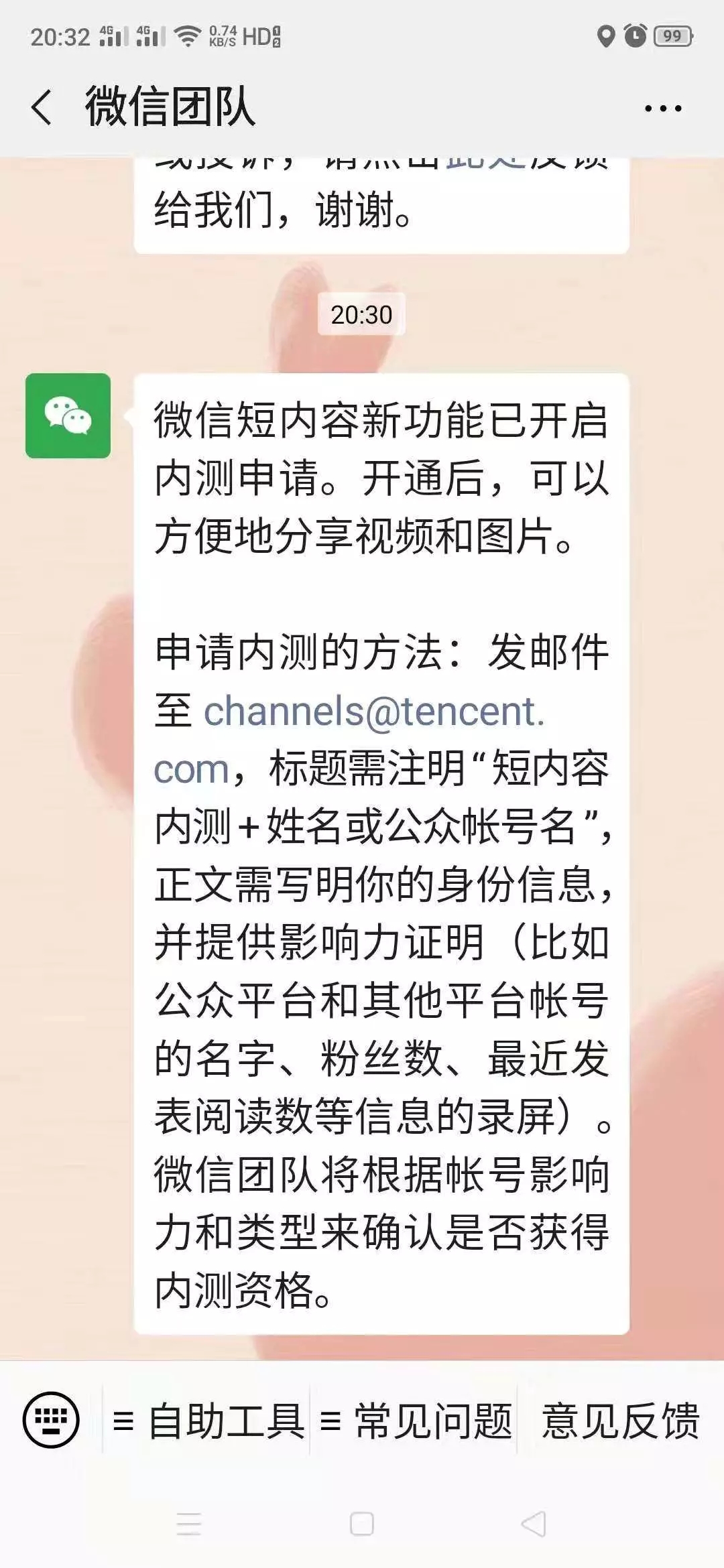Go back from the 微信团队 chat
This screenshot has width=724, height=1568.
[42, 107]
